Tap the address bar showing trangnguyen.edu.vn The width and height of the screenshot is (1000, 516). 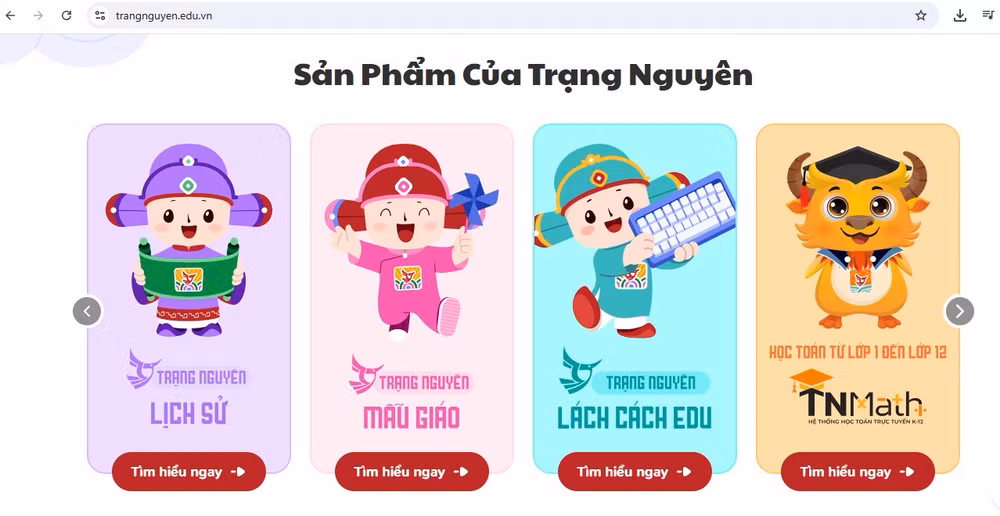coord(400,16)
